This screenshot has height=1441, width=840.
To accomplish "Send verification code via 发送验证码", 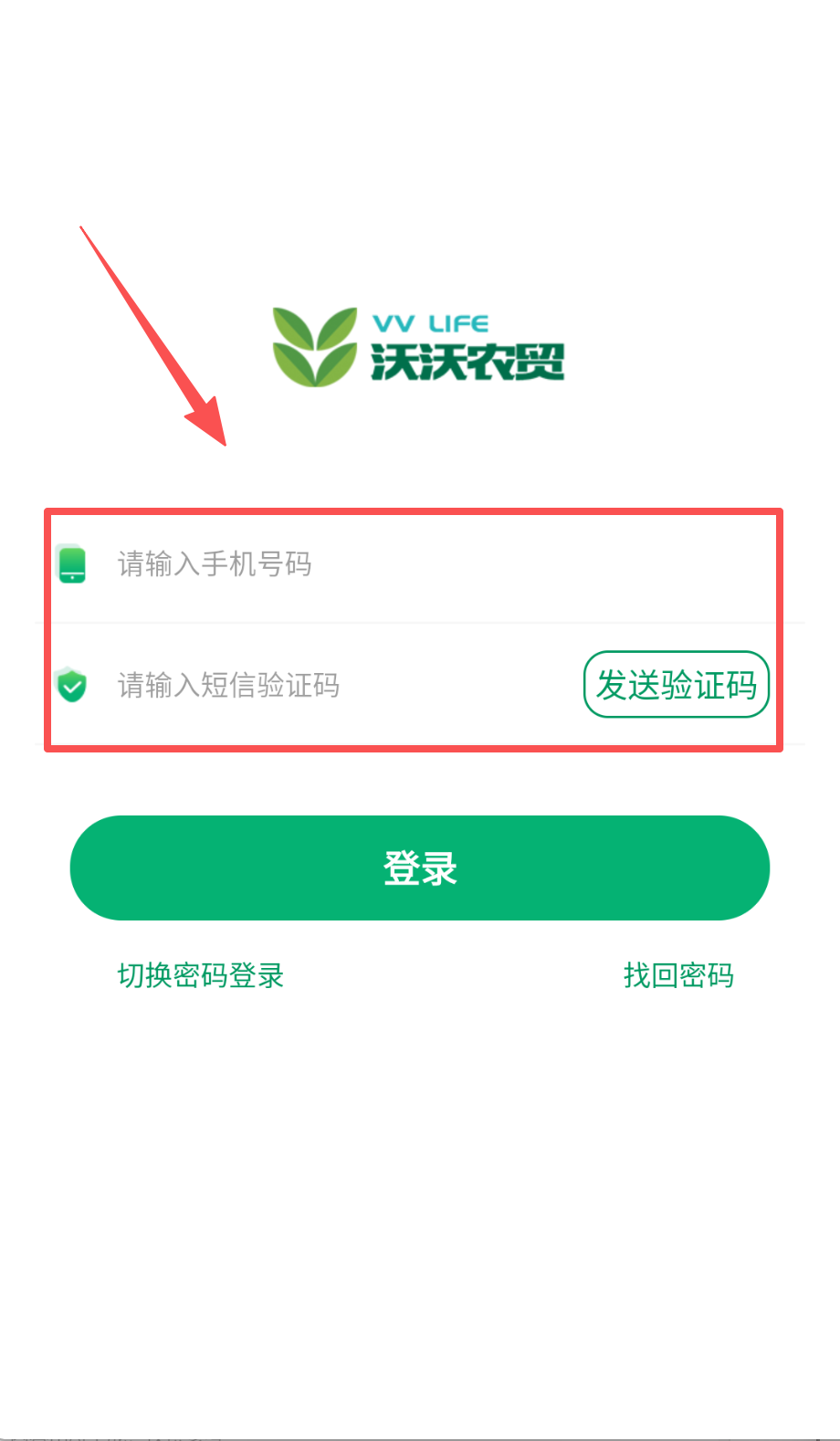I will coord(676,684).
